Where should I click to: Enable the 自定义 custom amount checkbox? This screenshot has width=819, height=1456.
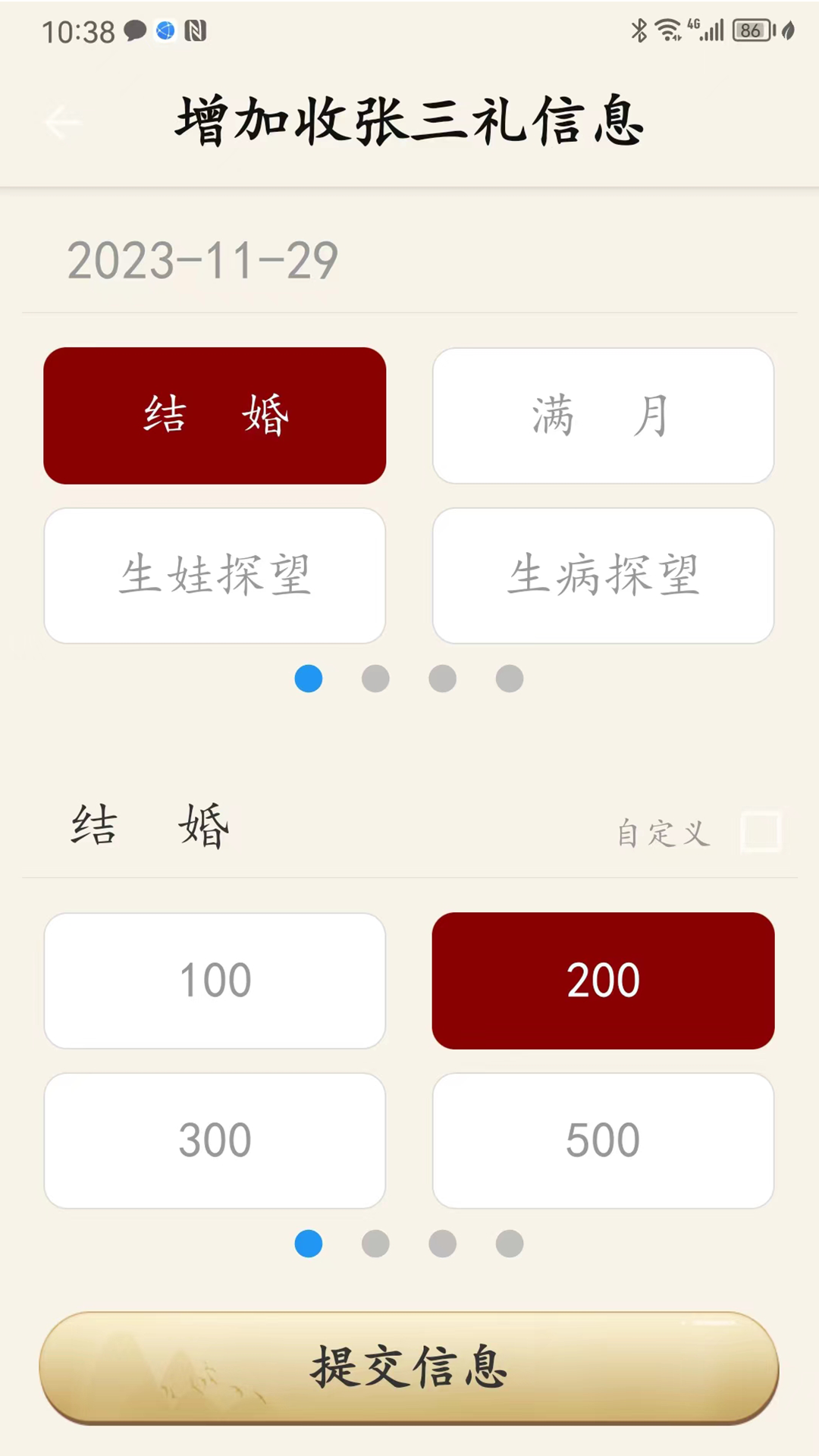[761, 832]
